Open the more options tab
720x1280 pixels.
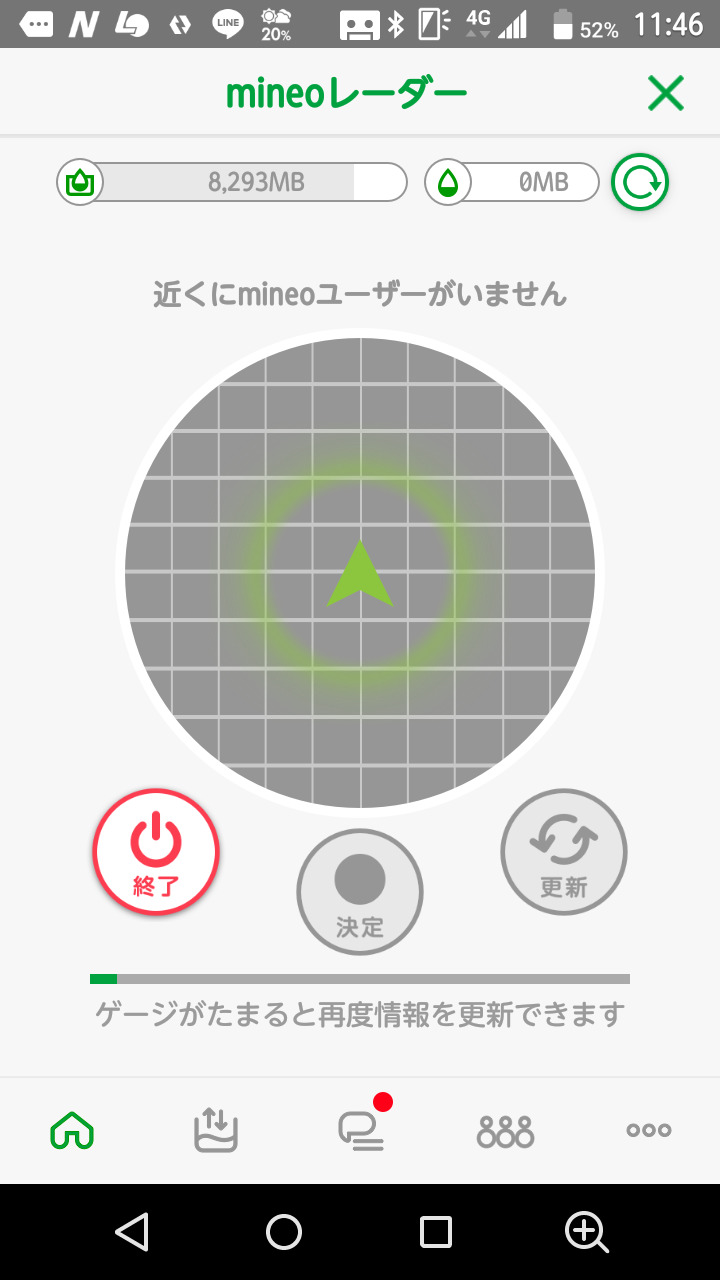click(648, 1130)
